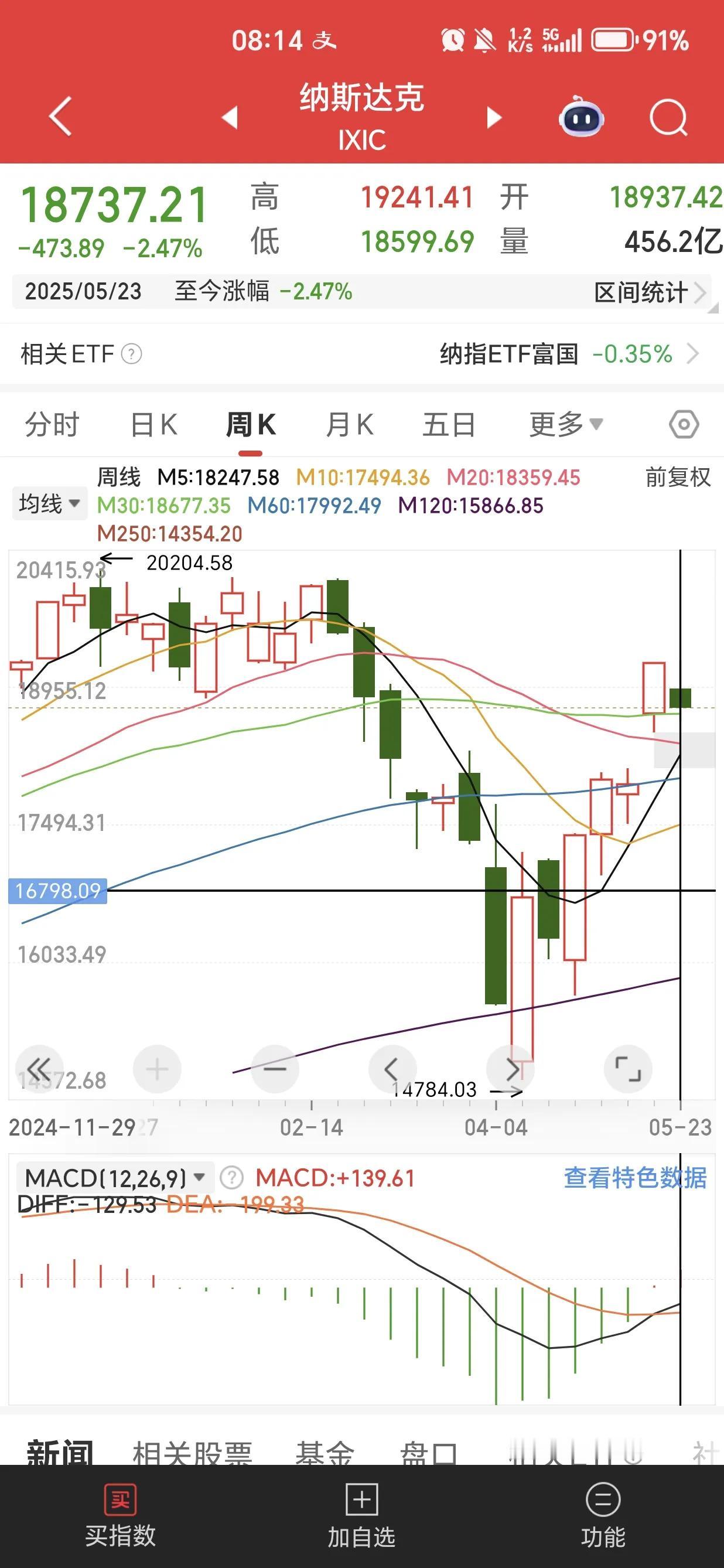Screen dimensions: 724x1568
Task: Open chart settings hexagon icon
Action: (x=684, y=424)
